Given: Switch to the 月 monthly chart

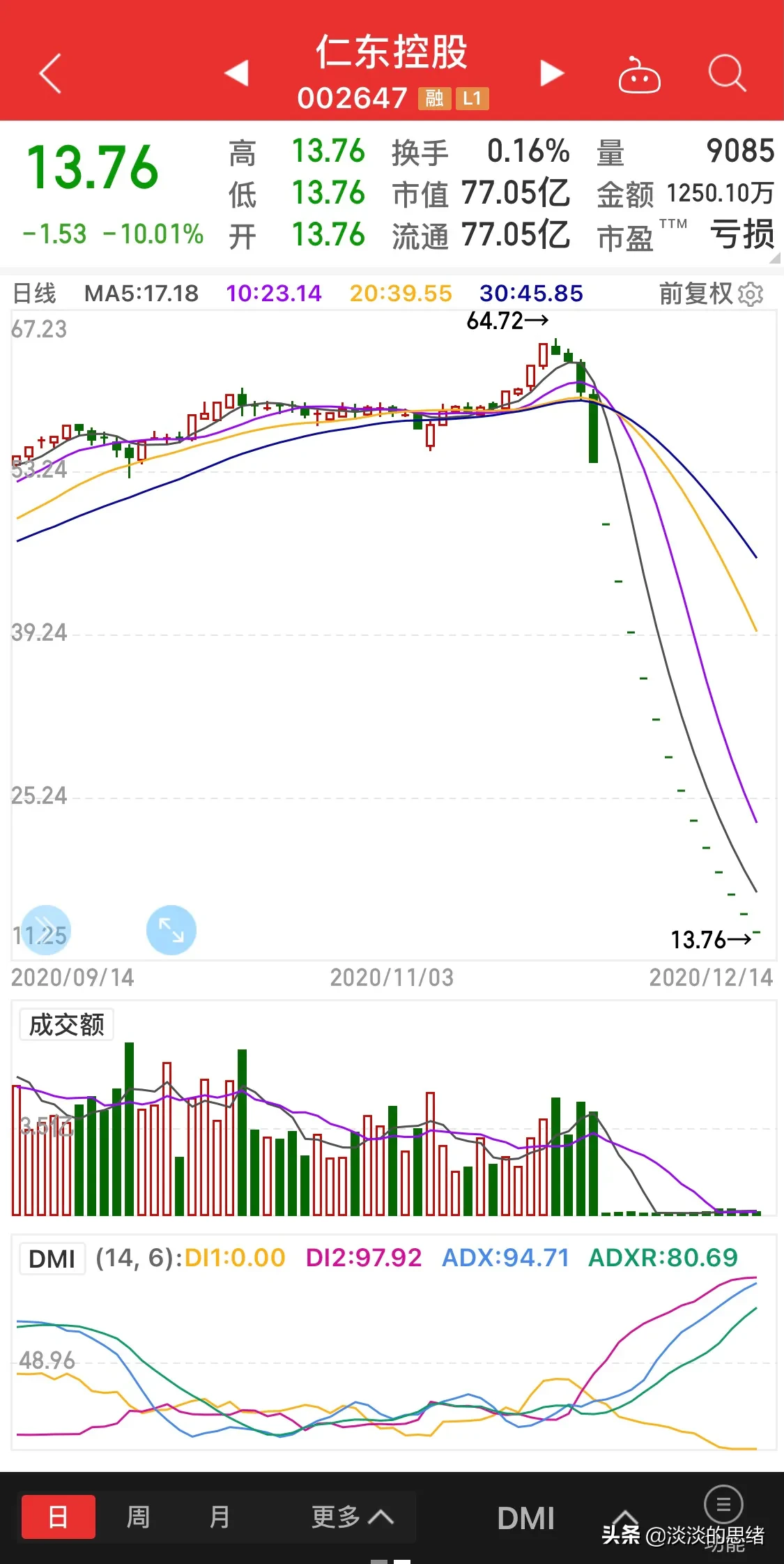Looking at the screenshot, I should pyautogui.click(x=220, y=1517).
